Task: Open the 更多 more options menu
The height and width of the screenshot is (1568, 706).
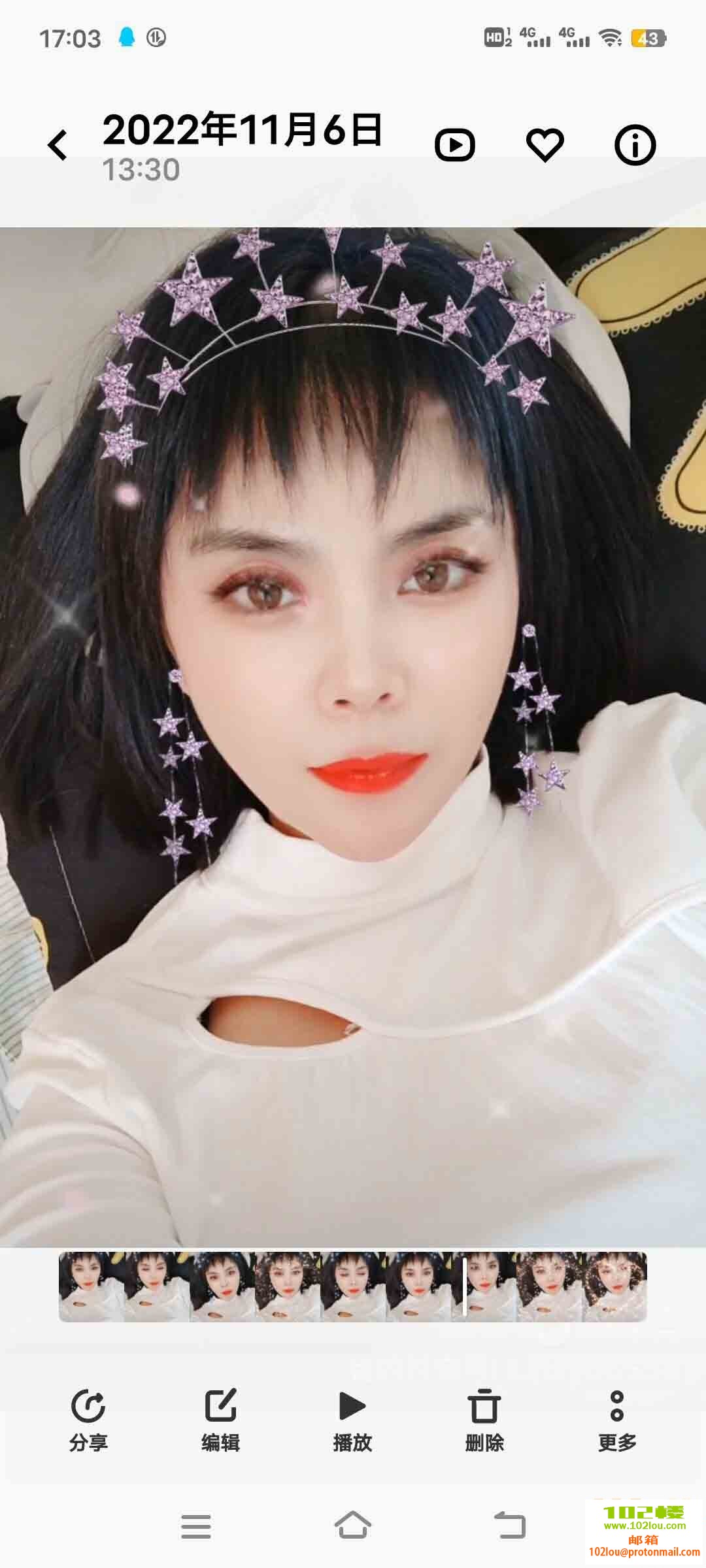Action: click(616, 1419)
